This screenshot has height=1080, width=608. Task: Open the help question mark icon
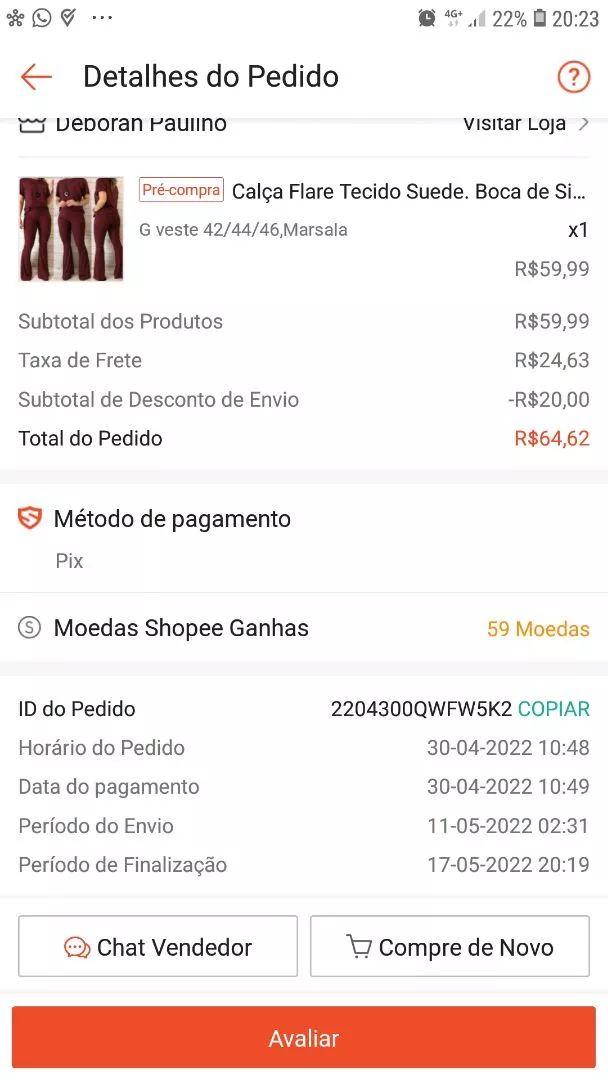(x=573, y=77)
